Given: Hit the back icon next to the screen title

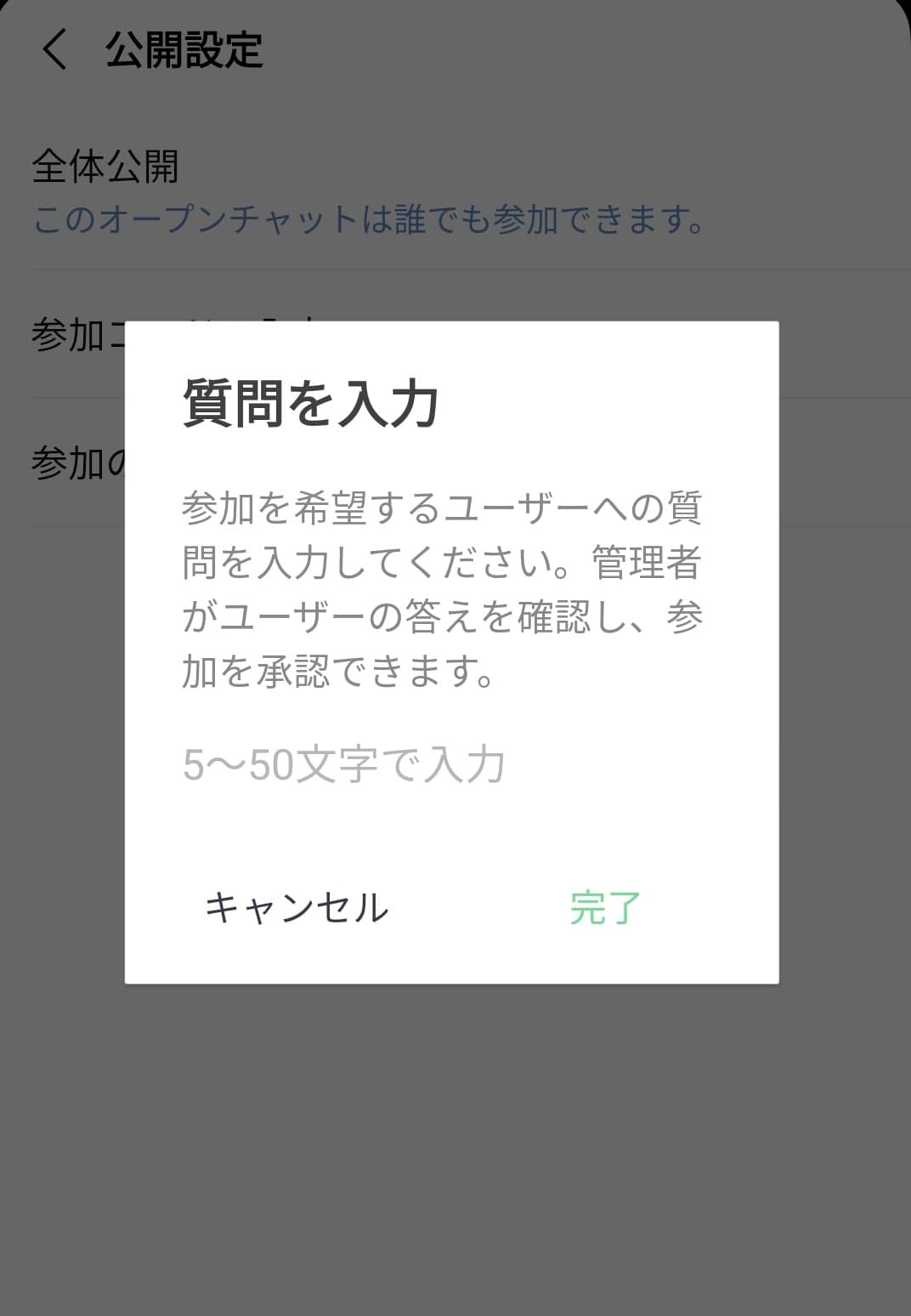Looking at the screenshot, I should pyautogui.click(x=54, y=49).
